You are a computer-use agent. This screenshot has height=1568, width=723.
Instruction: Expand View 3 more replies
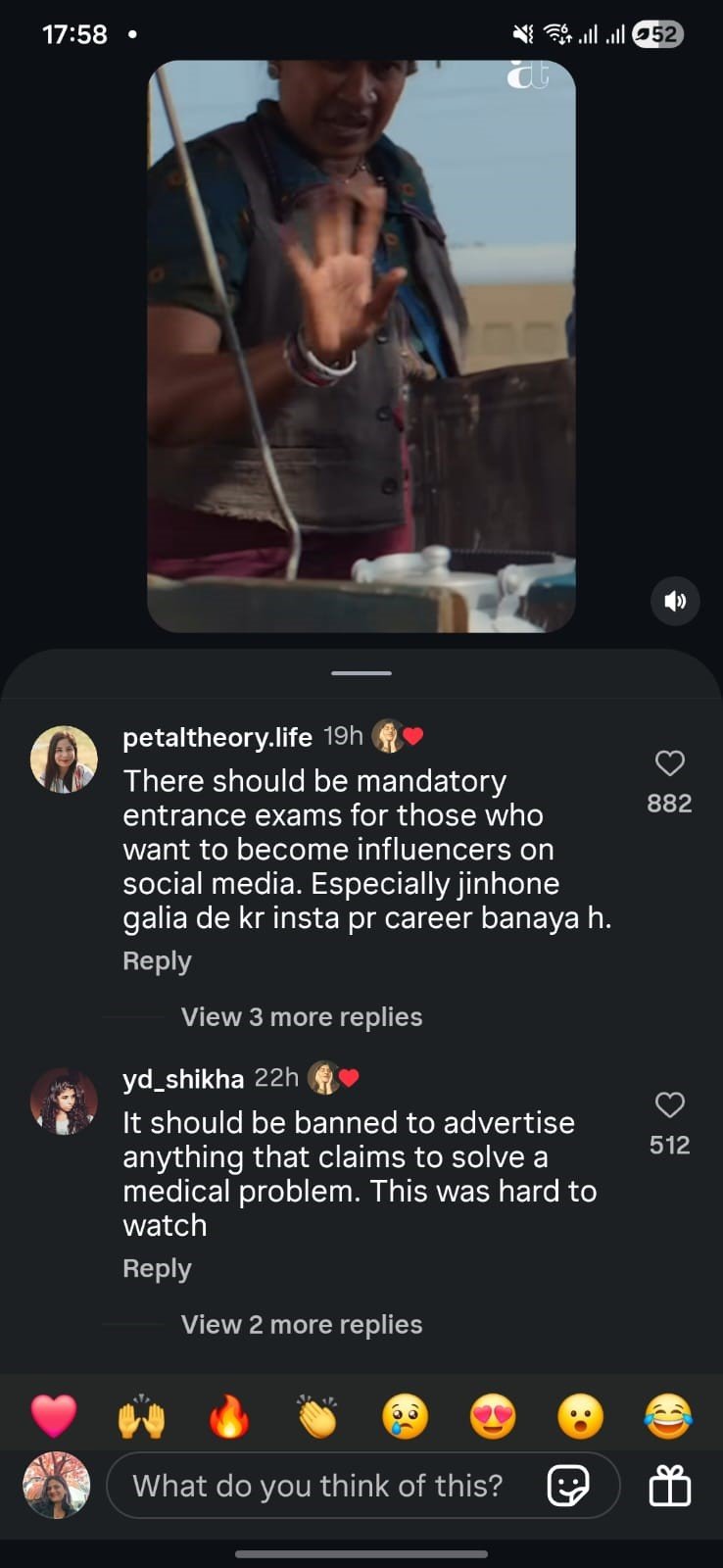(x=301, y=1017)
